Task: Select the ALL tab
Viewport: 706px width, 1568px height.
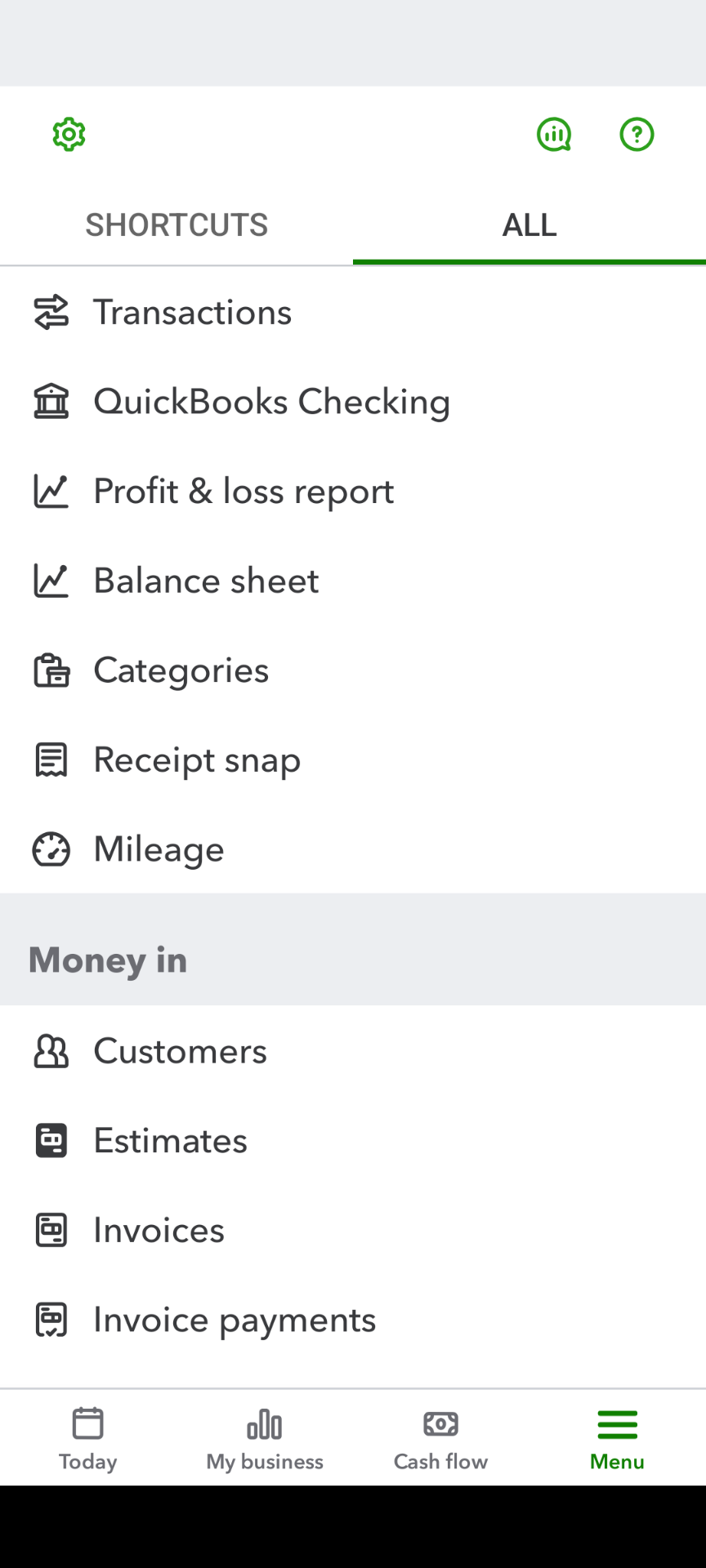Action: [529, 225]
